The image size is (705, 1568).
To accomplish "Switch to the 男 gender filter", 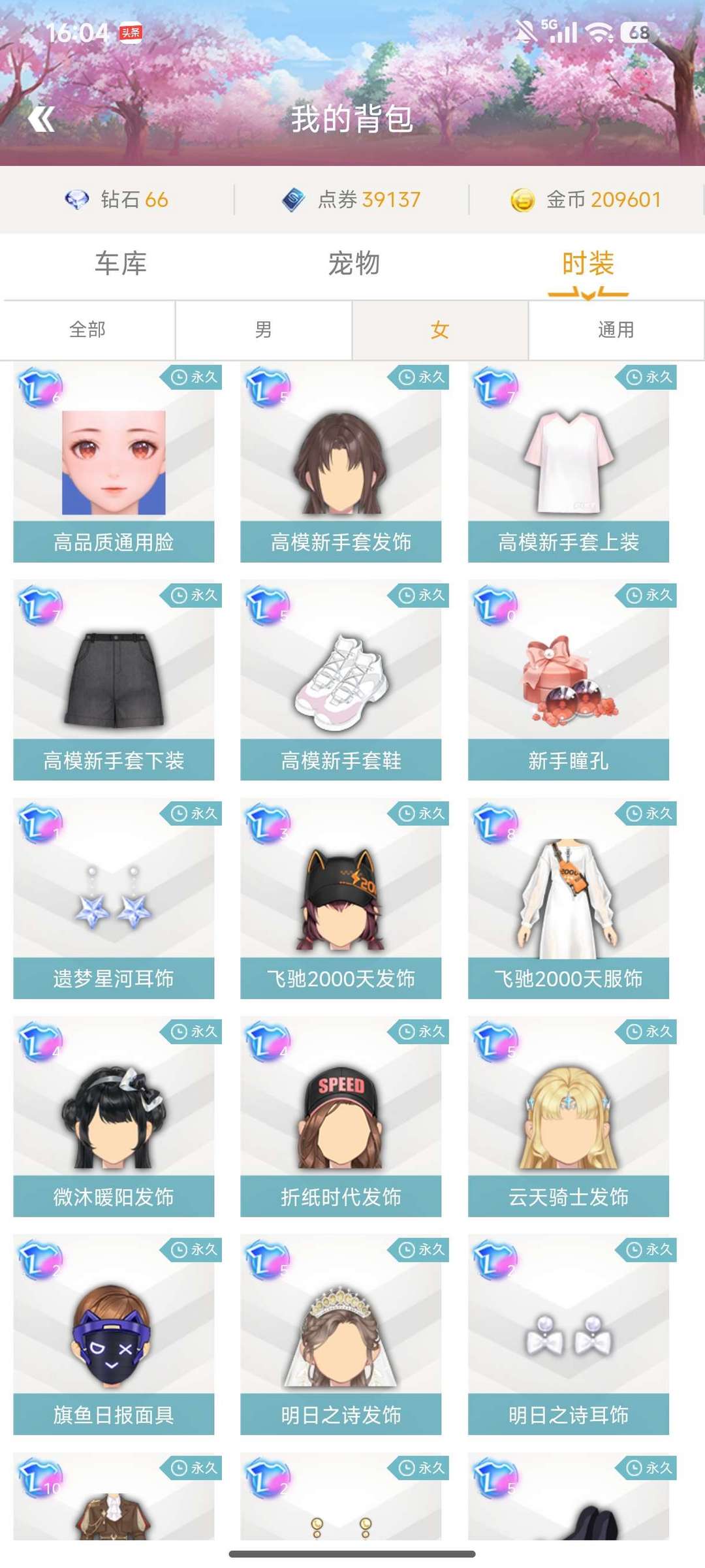I will [264, 330].
